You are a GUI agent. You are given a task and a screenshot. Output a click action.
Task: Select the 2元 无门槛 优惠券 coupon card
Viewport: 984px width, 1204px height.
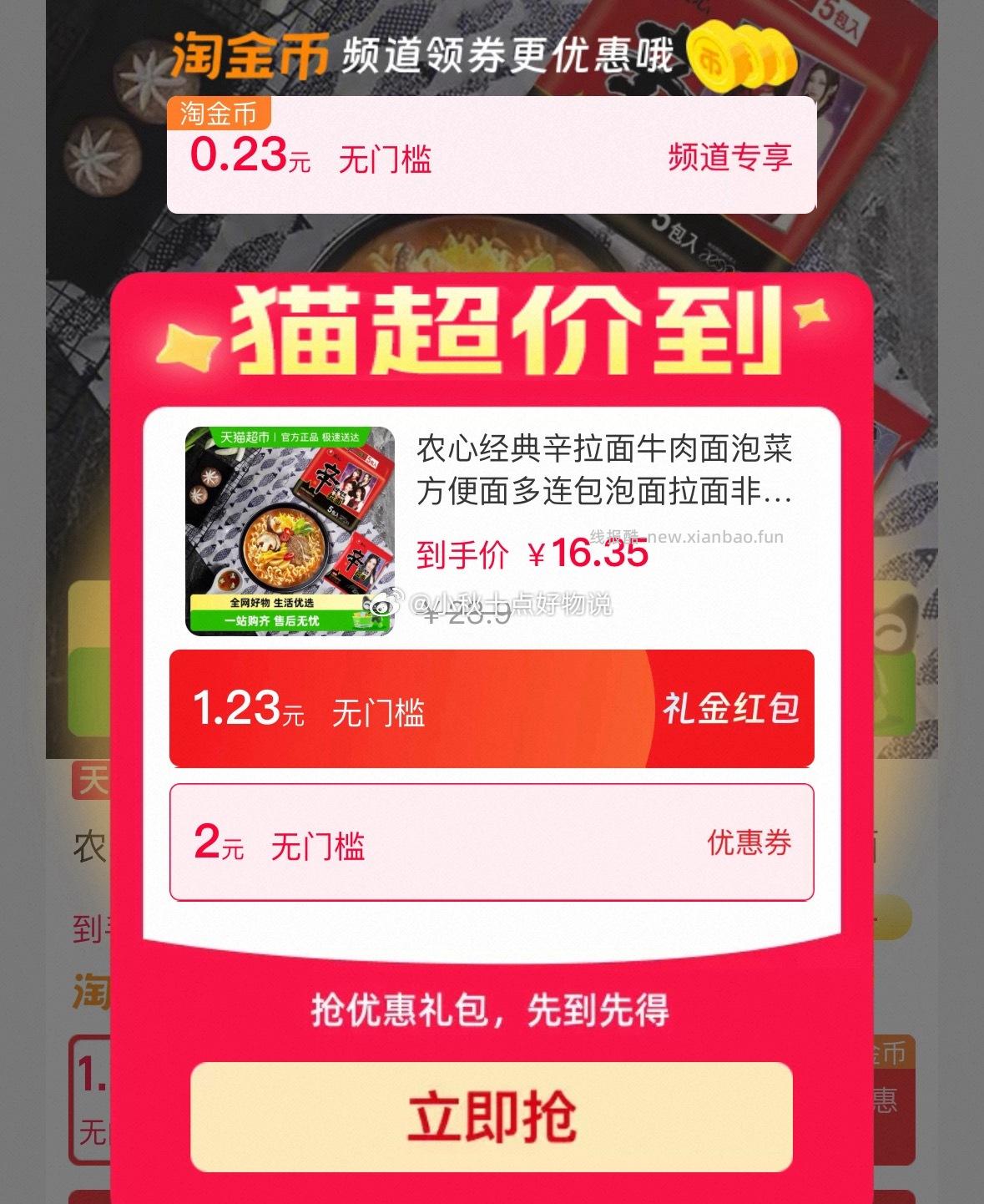pos(492,844)
